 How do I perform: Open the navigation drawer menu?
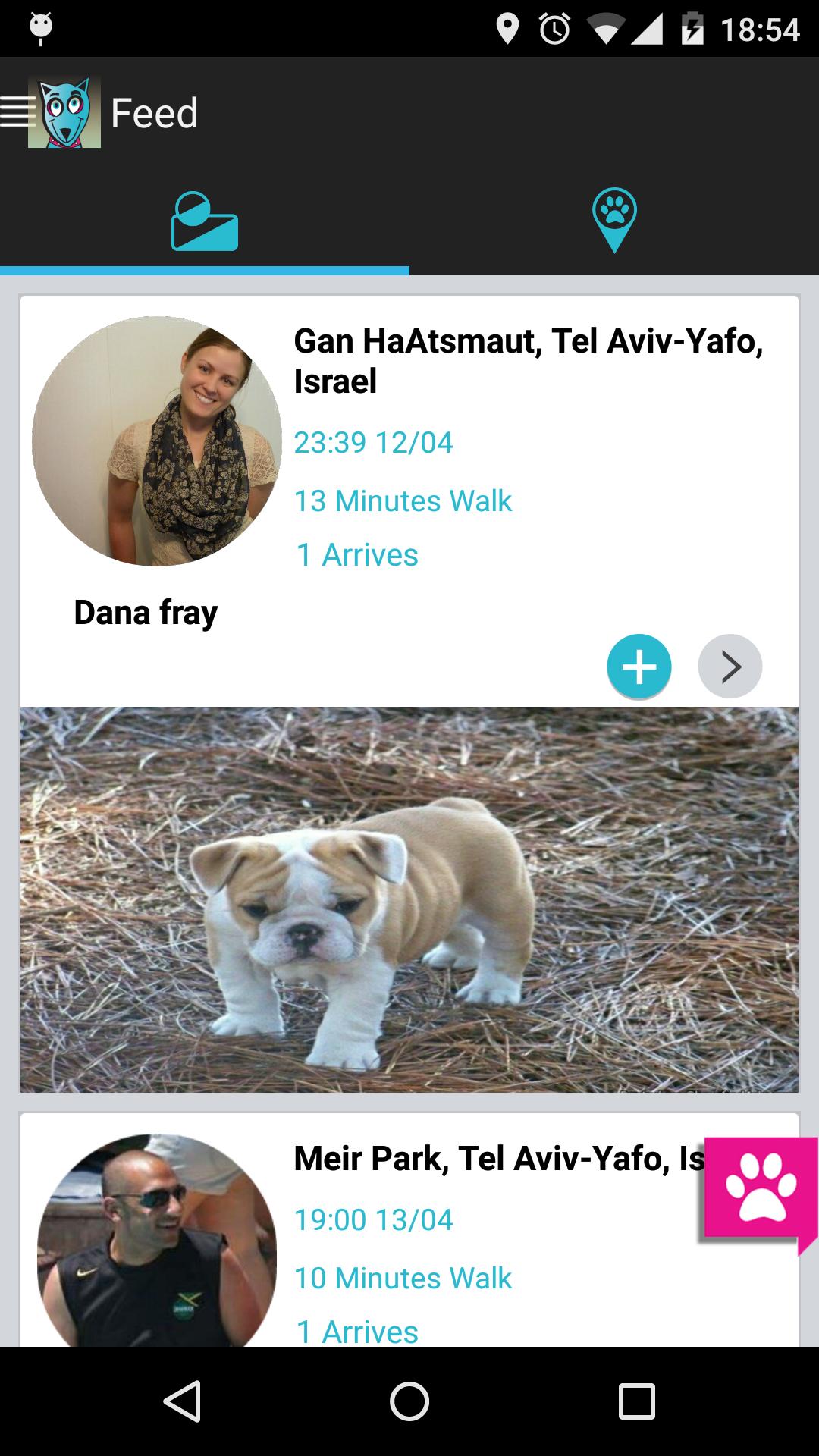click(17, 112)
